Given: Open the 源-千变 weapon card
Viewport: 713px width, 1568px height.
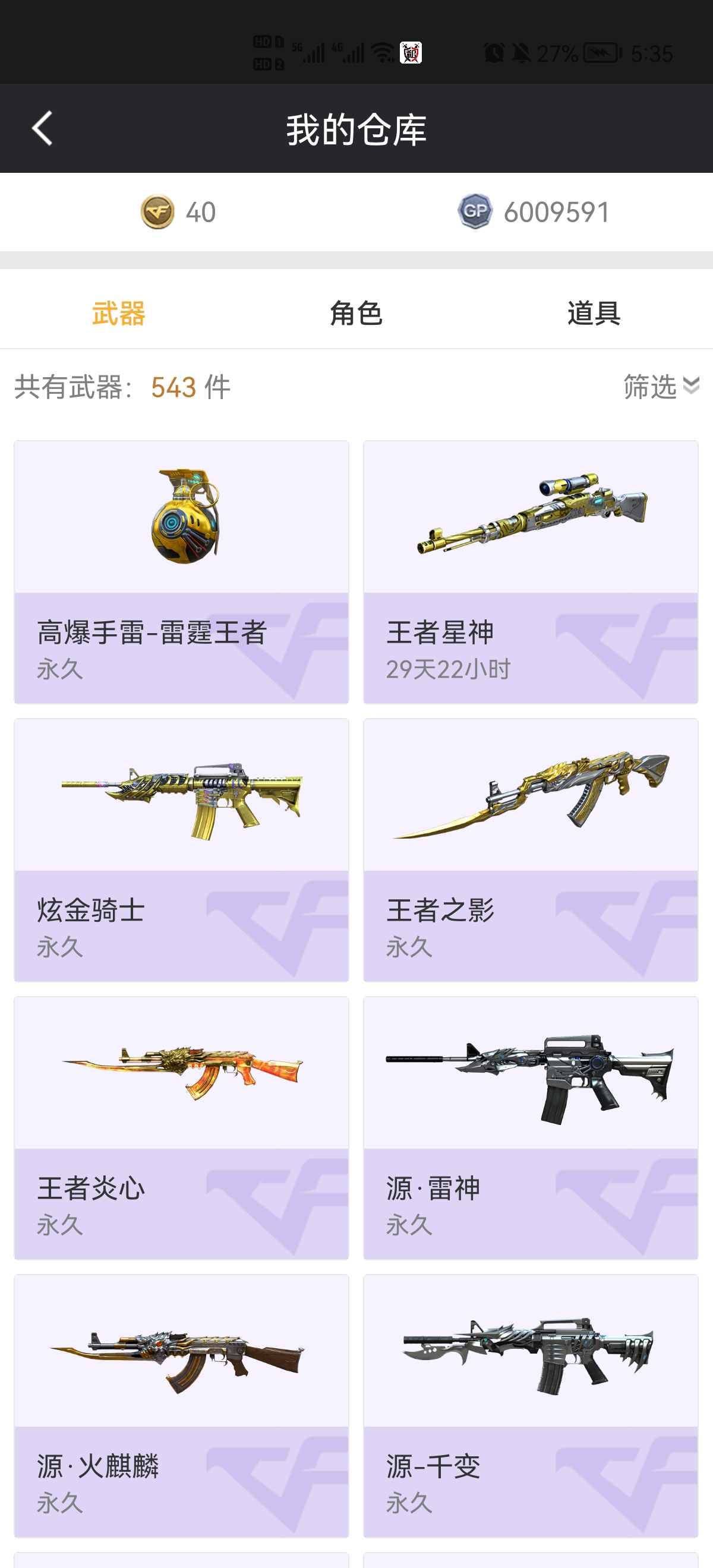Looking at the screenshot, I should tap(531, 1406).
